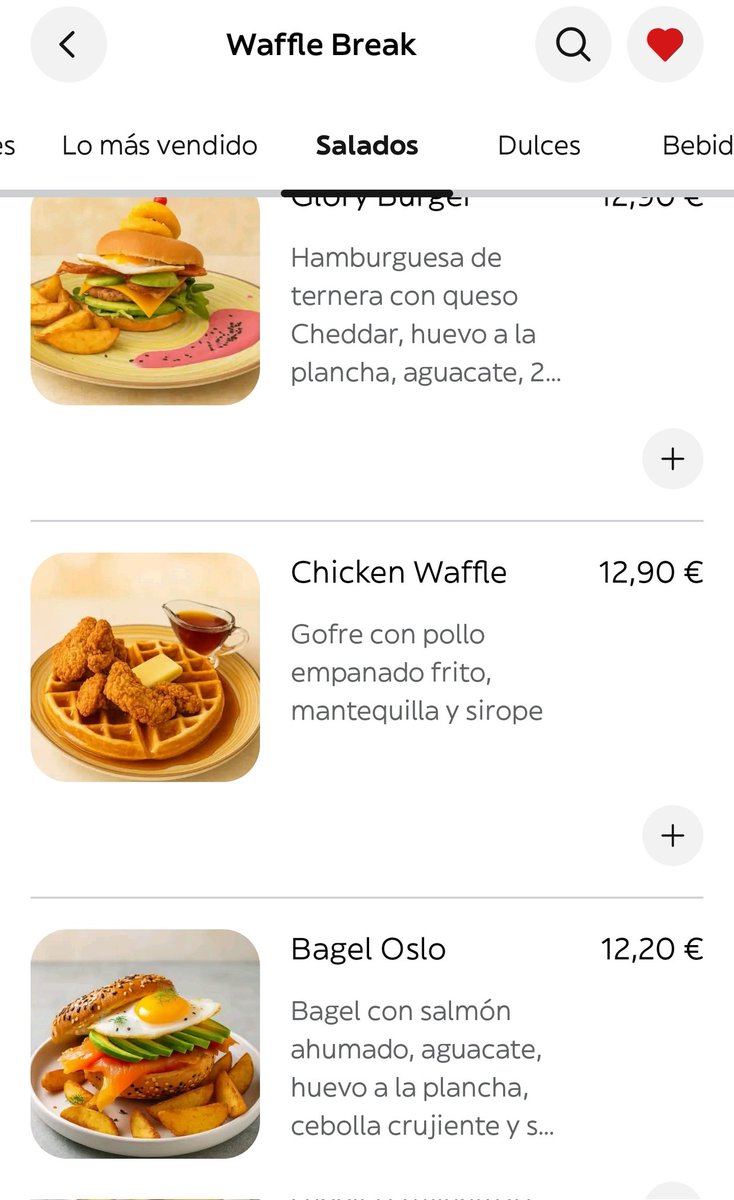Add the Glory Burger to the order
This screenshot has height=1200, width=734.
[x=672, y=459]
